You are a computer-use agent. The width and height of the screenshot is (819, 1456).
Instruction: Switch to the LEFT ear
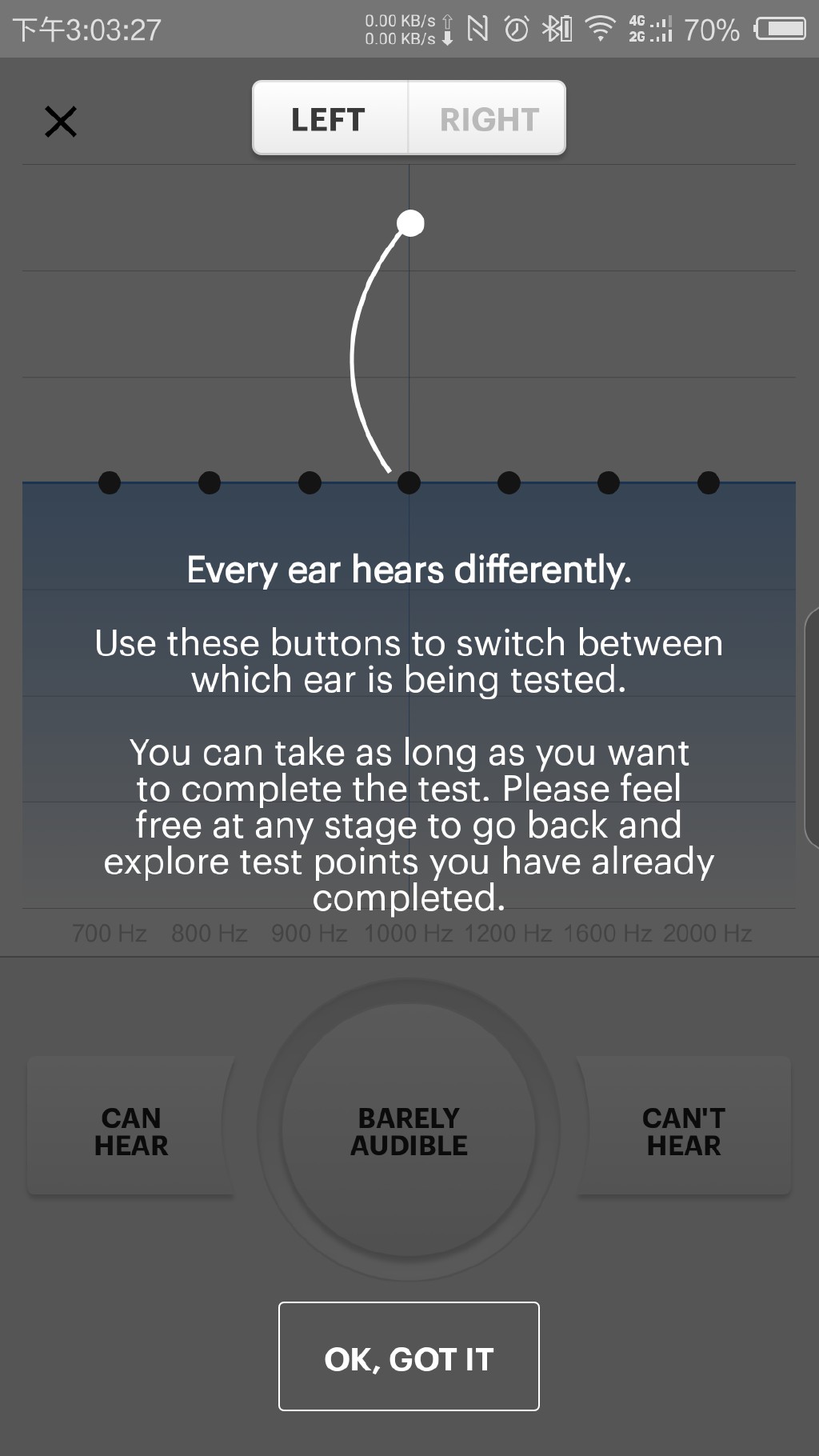330,118
